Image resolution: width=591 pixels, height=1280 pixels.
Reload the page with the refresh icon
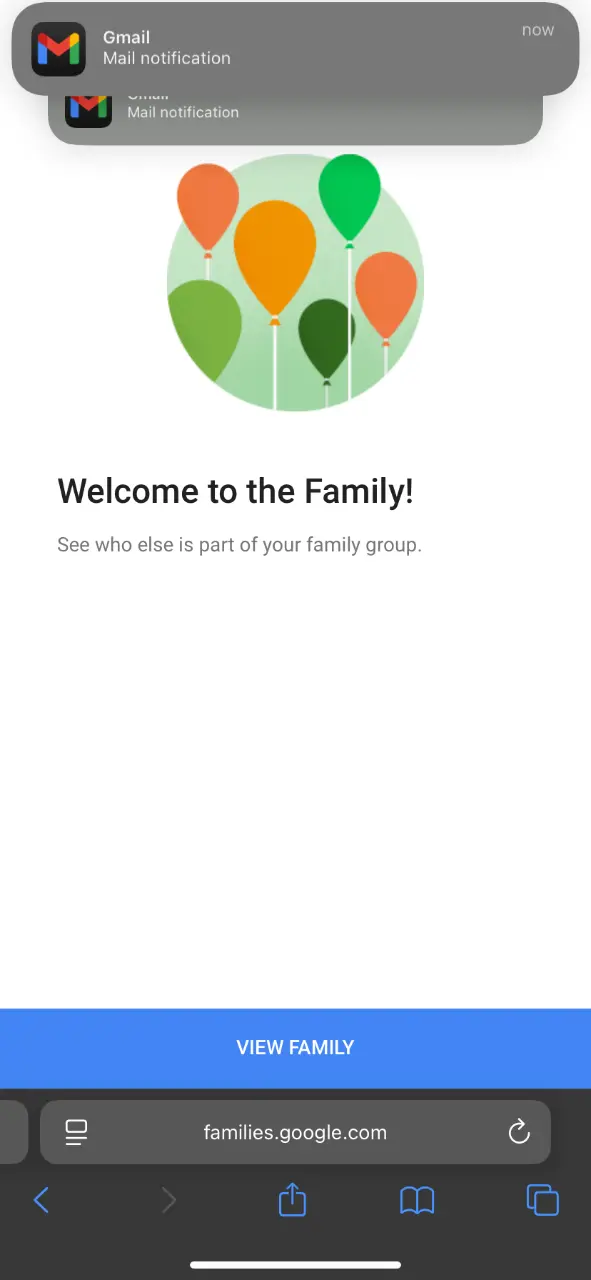pyautogui.click(x=518, y=1132)
